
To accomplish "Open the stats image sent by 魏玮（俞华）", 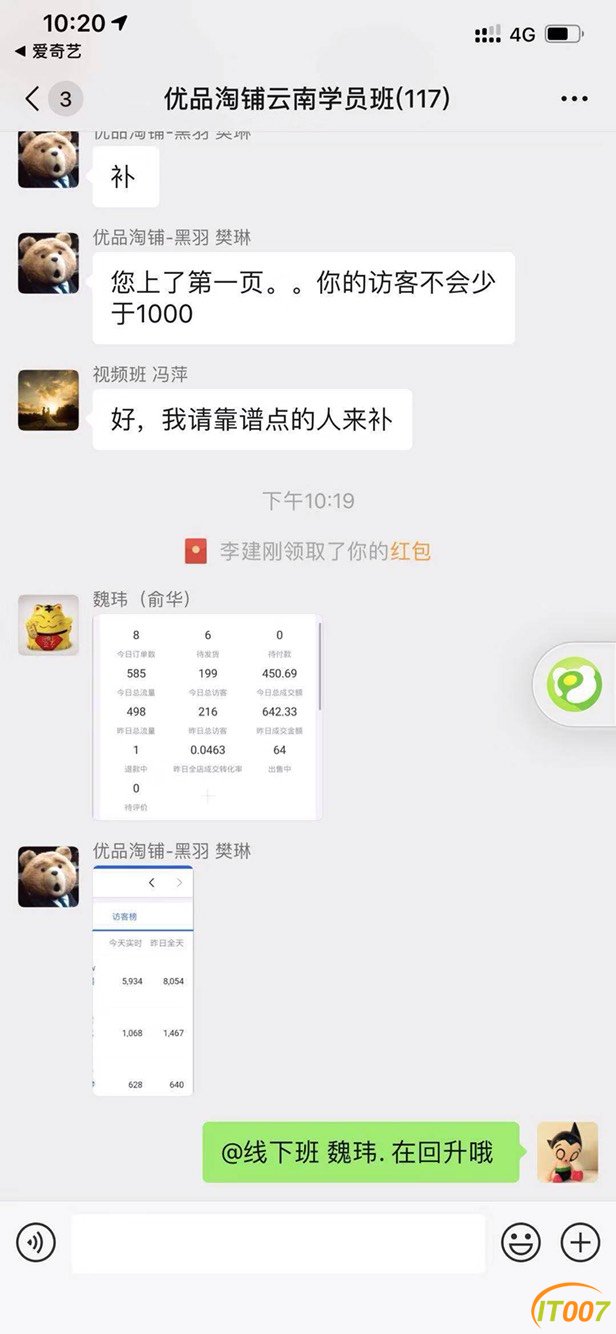I will coord(208,717).
